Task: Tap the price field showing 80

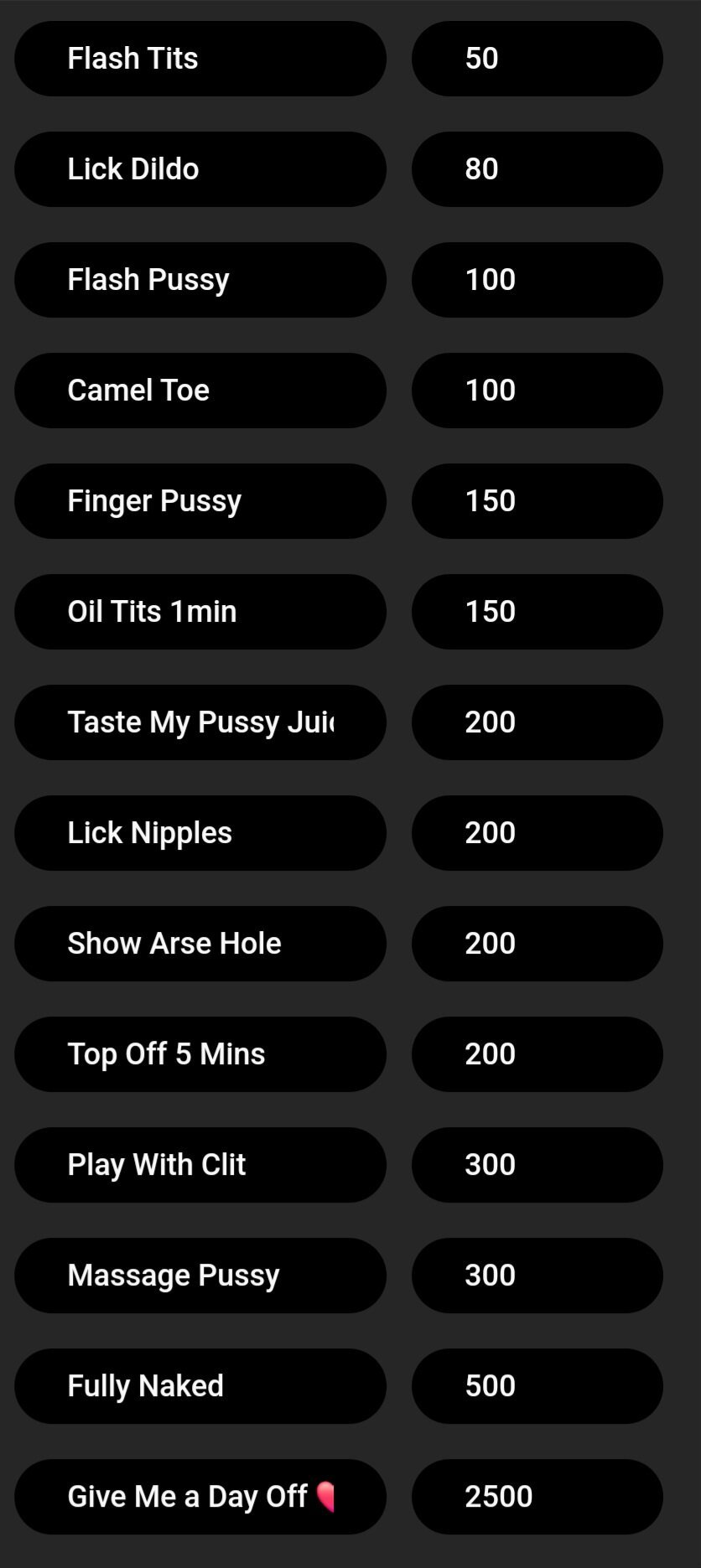Action: [537, 169]
